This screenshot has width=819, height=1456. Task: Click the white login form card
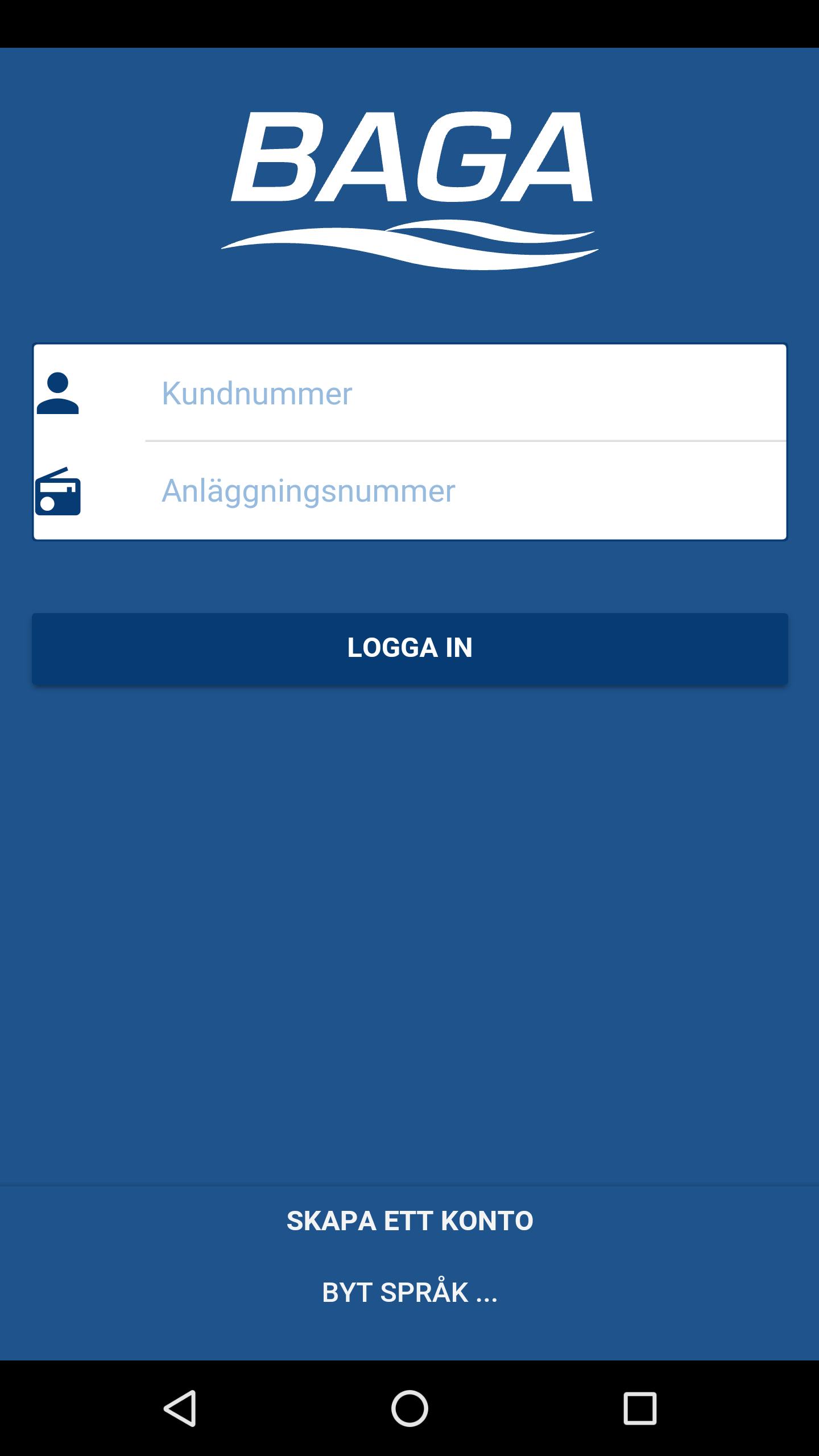(409, 442)
